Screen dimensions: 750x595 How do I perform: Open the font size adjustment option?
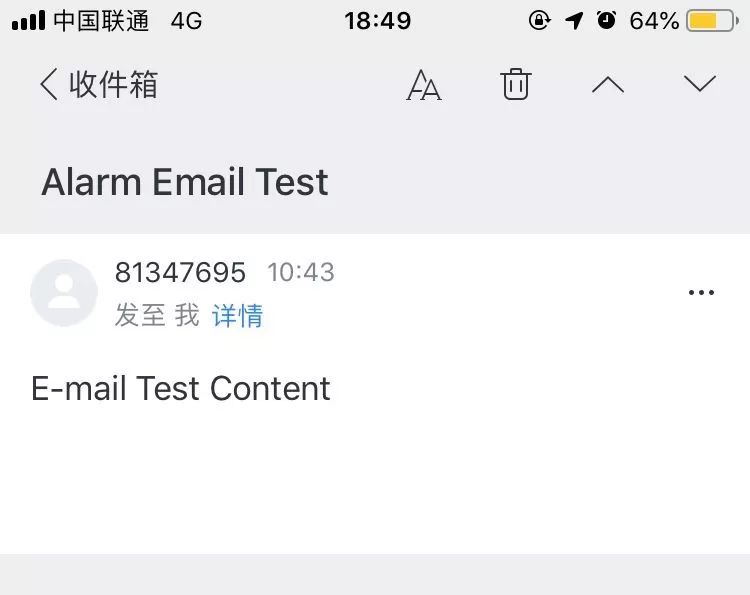tap(424, 86)
